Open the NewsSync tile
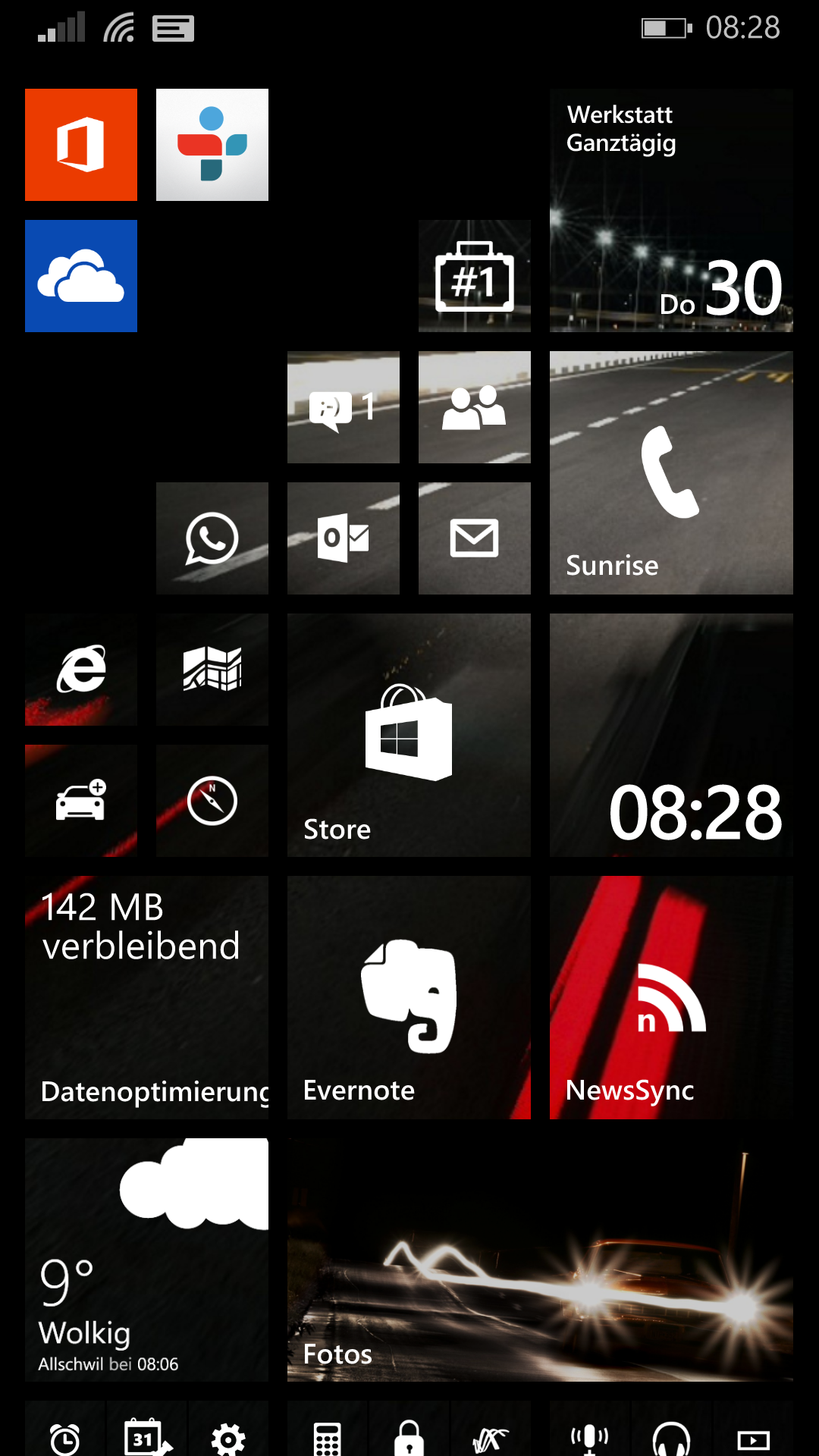The image size is (819, 1456). point(671,997)
